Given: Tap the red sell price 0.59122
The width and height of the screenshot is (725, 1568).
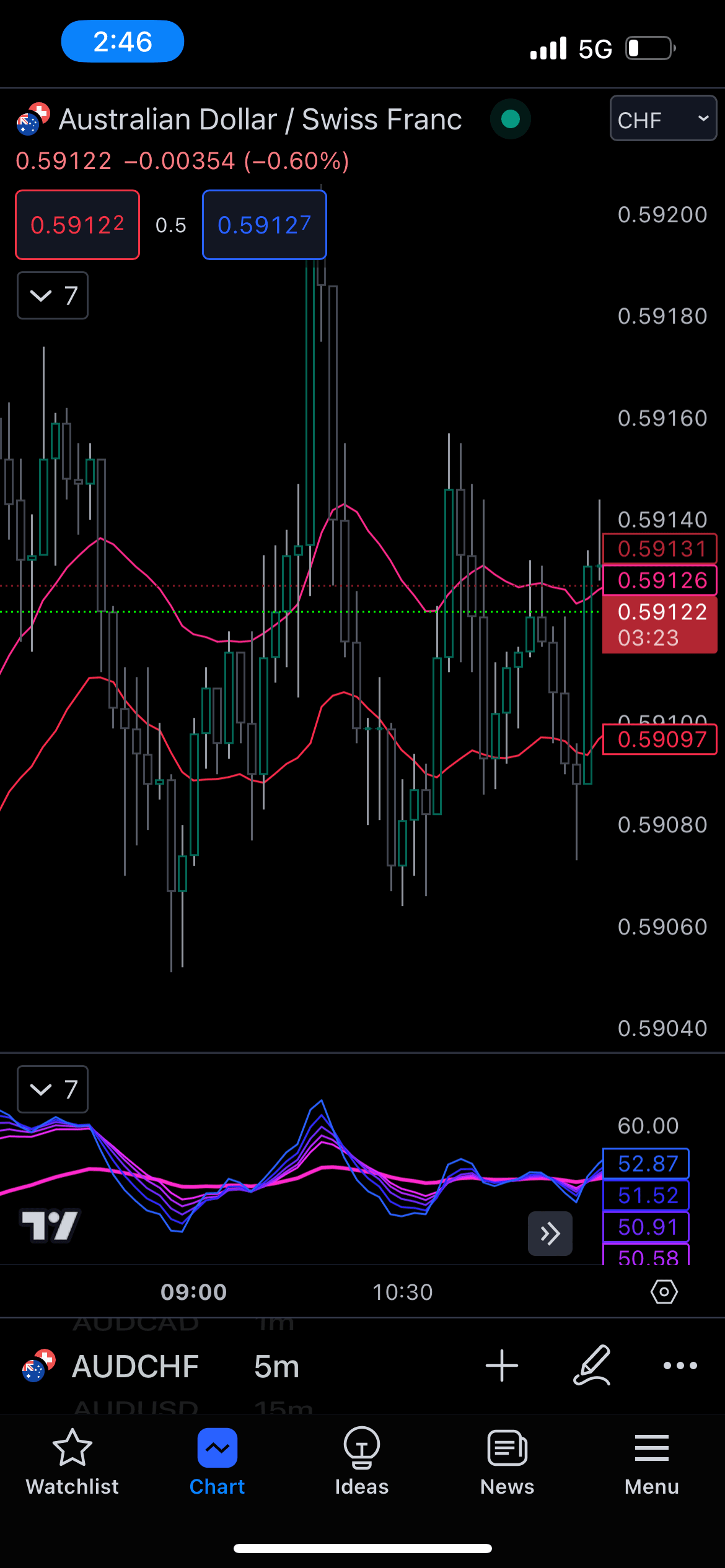Looking at the screenshot, I should click(77, 225).
